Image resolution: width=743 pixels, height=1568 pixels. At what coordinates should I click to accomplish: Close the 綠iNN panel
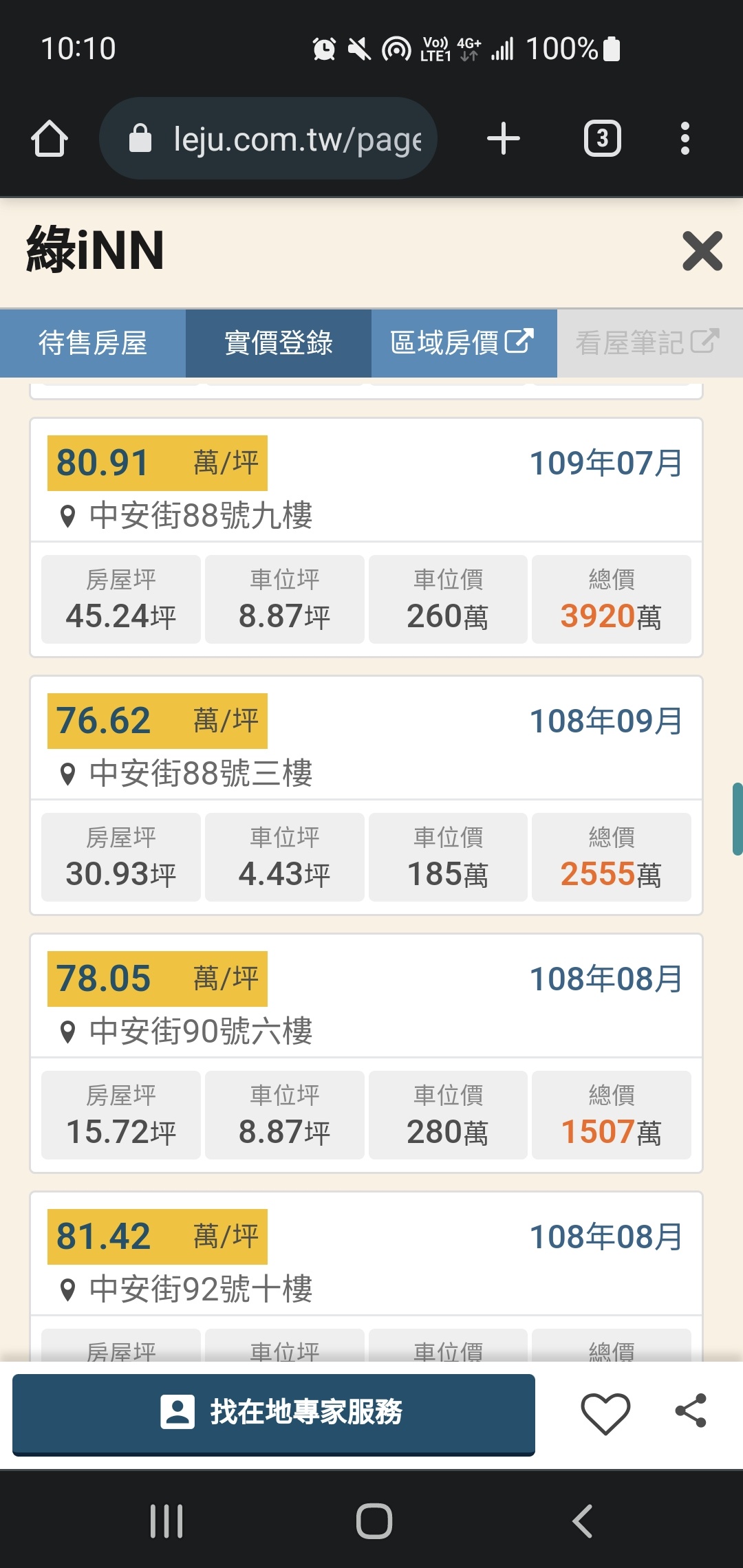(702, 251)
